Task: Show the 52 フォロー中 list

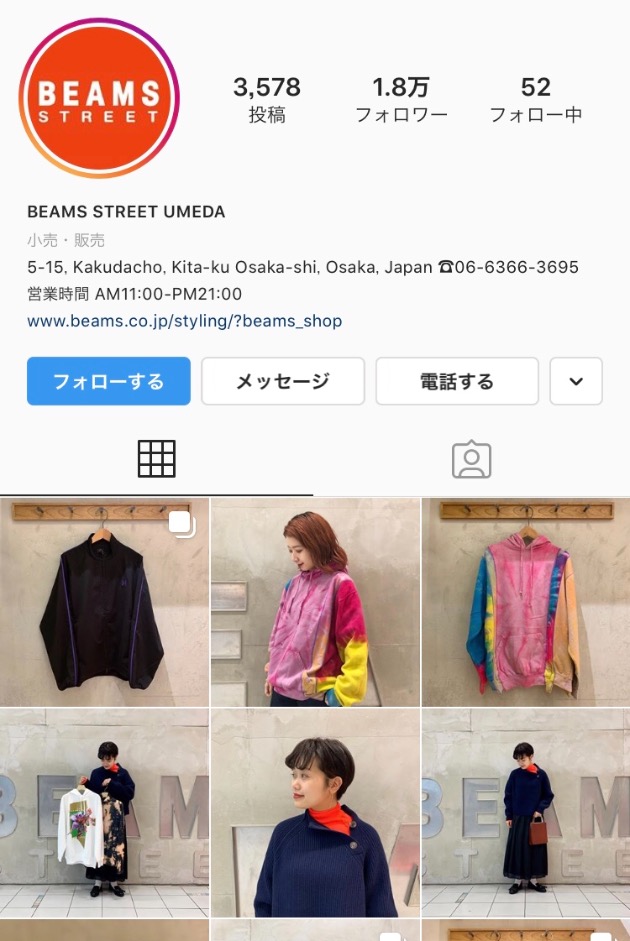Action: coord(535,100)
